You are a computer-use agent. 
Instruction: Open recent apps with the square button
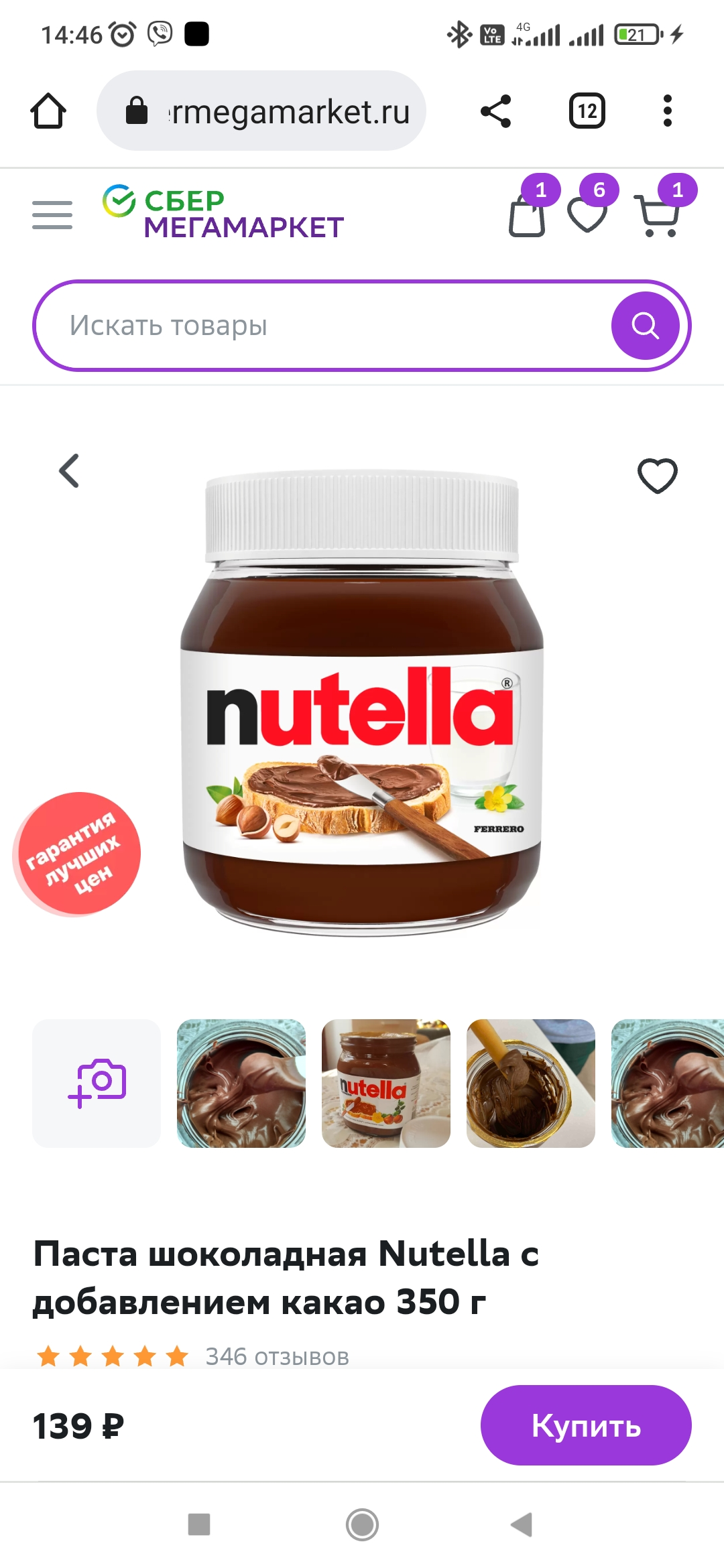coord(199,1524)
